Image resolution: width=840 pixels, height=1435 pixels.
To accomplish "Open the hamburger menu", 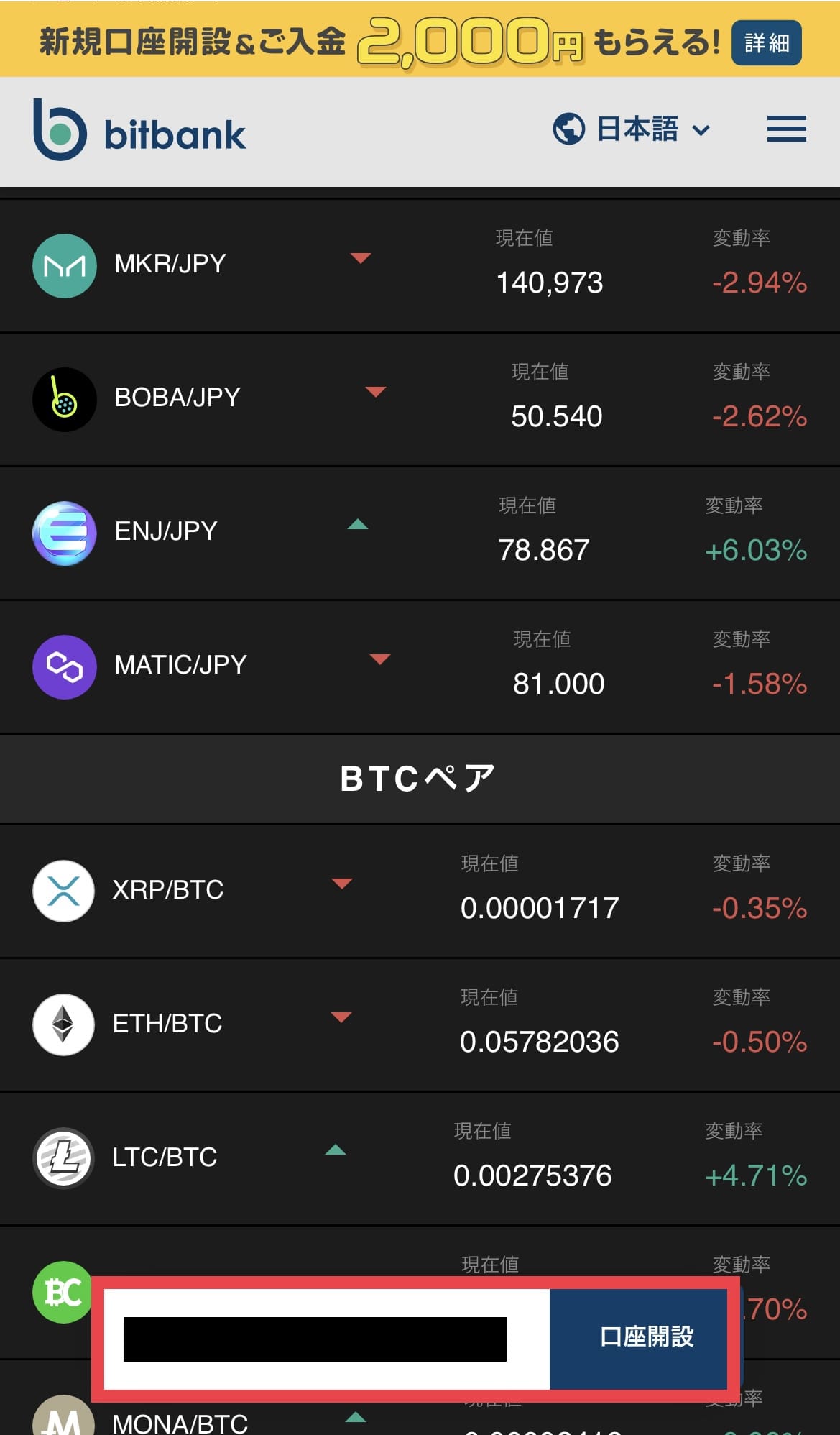I will pyautogui.click(x=786, y=129).
